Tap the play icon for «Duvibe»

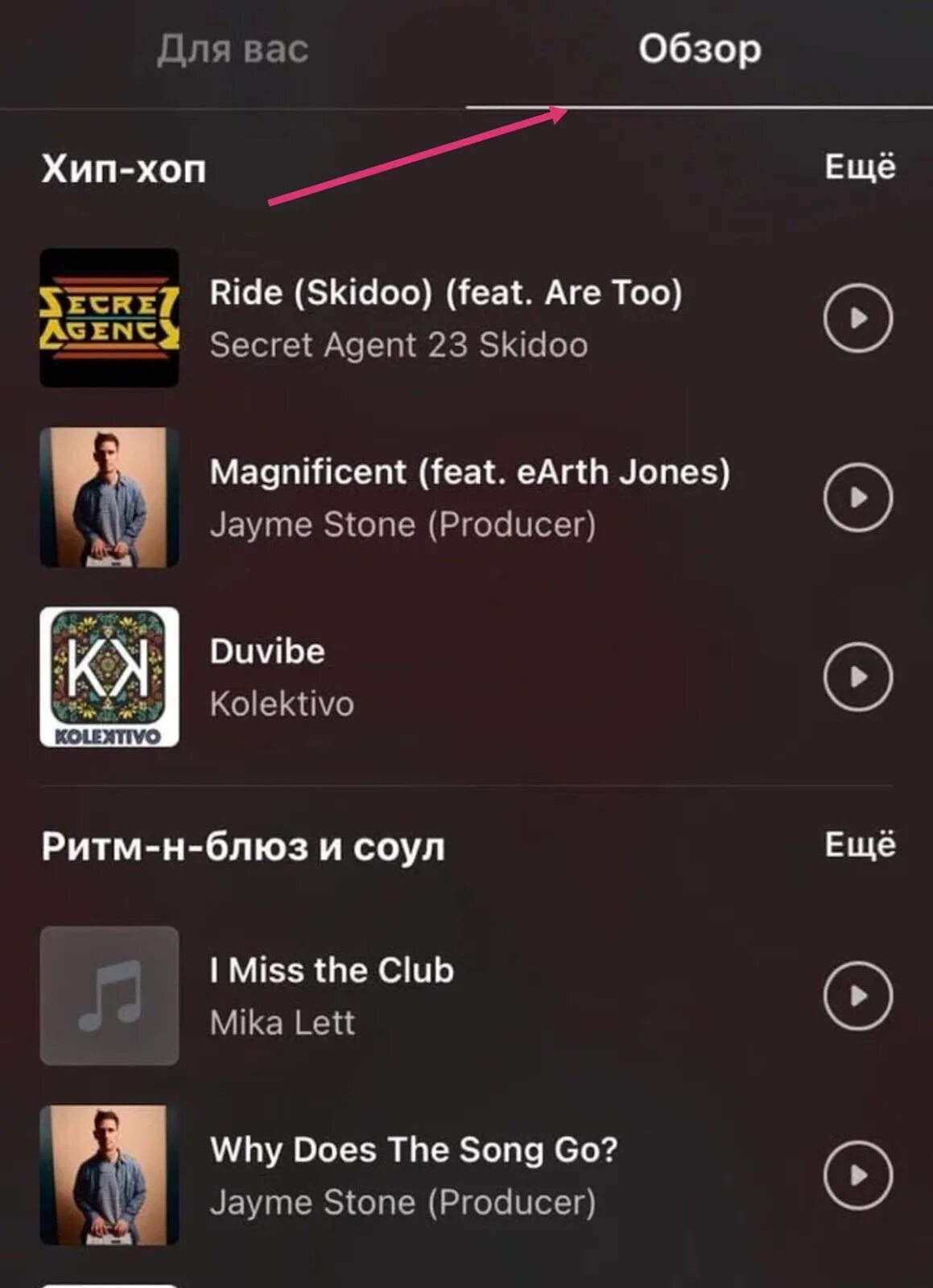click(857, 677)
